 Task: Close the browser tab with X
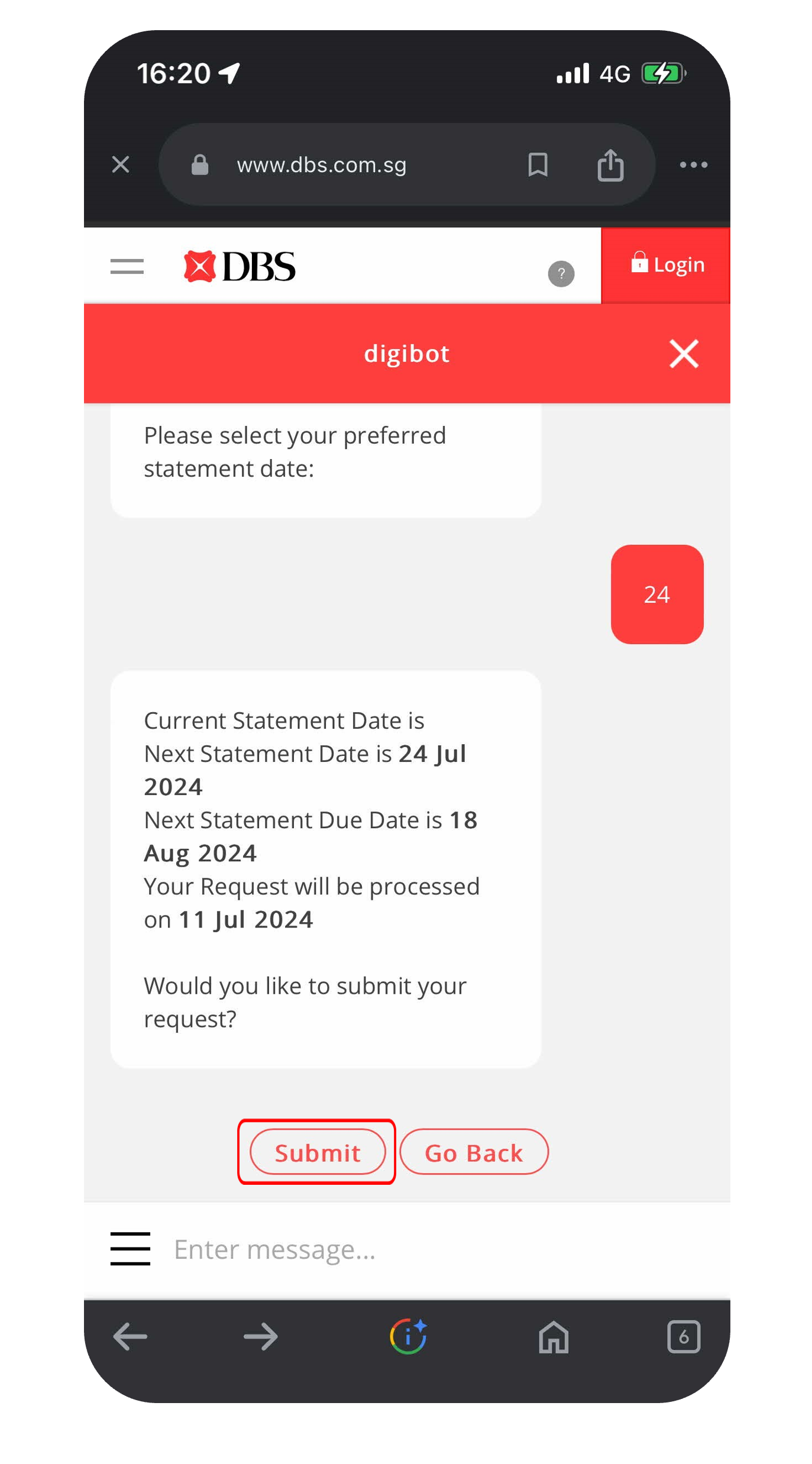point(121,164)
